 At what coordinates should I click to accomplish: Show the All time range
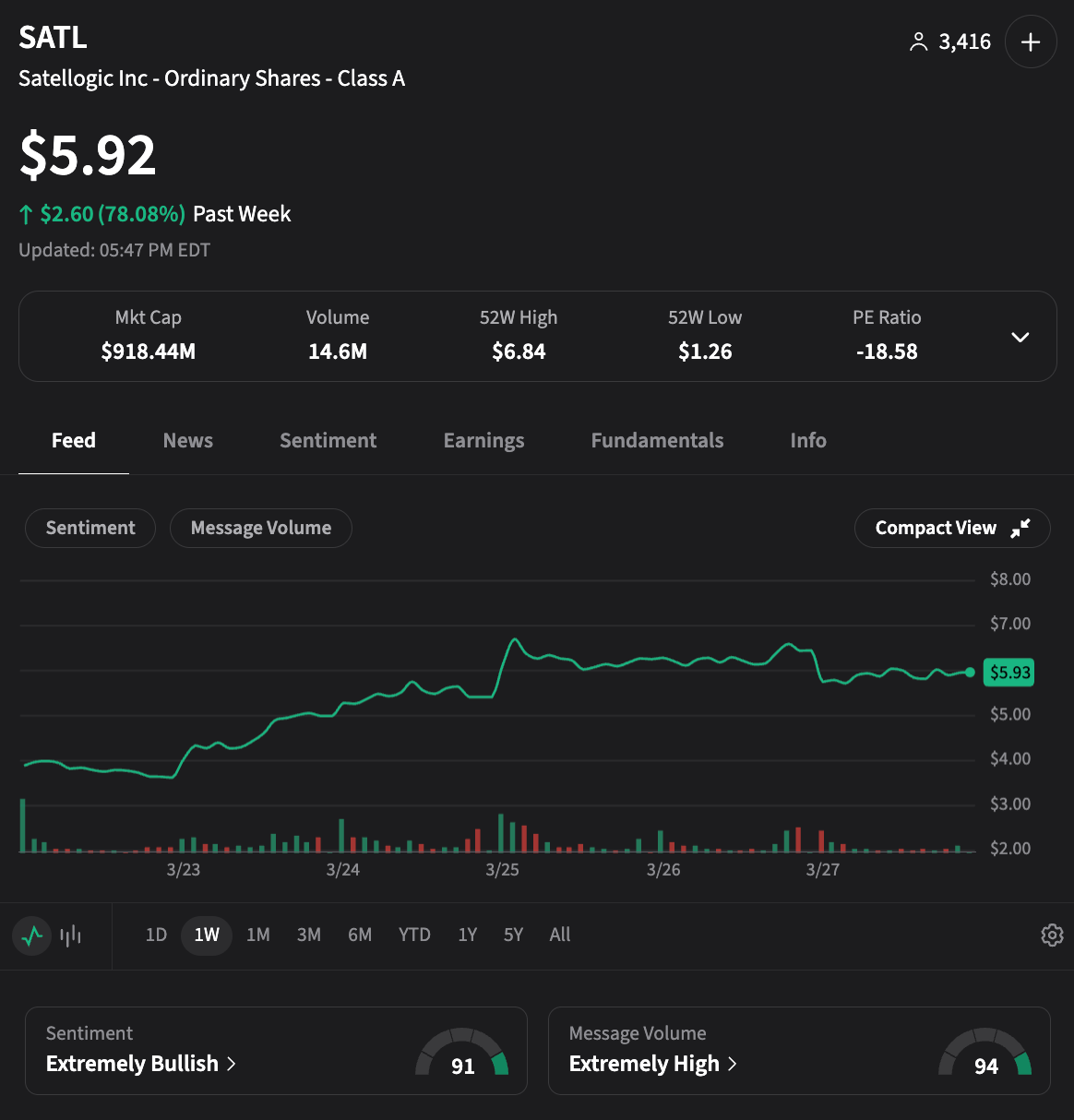coord(559,935)
